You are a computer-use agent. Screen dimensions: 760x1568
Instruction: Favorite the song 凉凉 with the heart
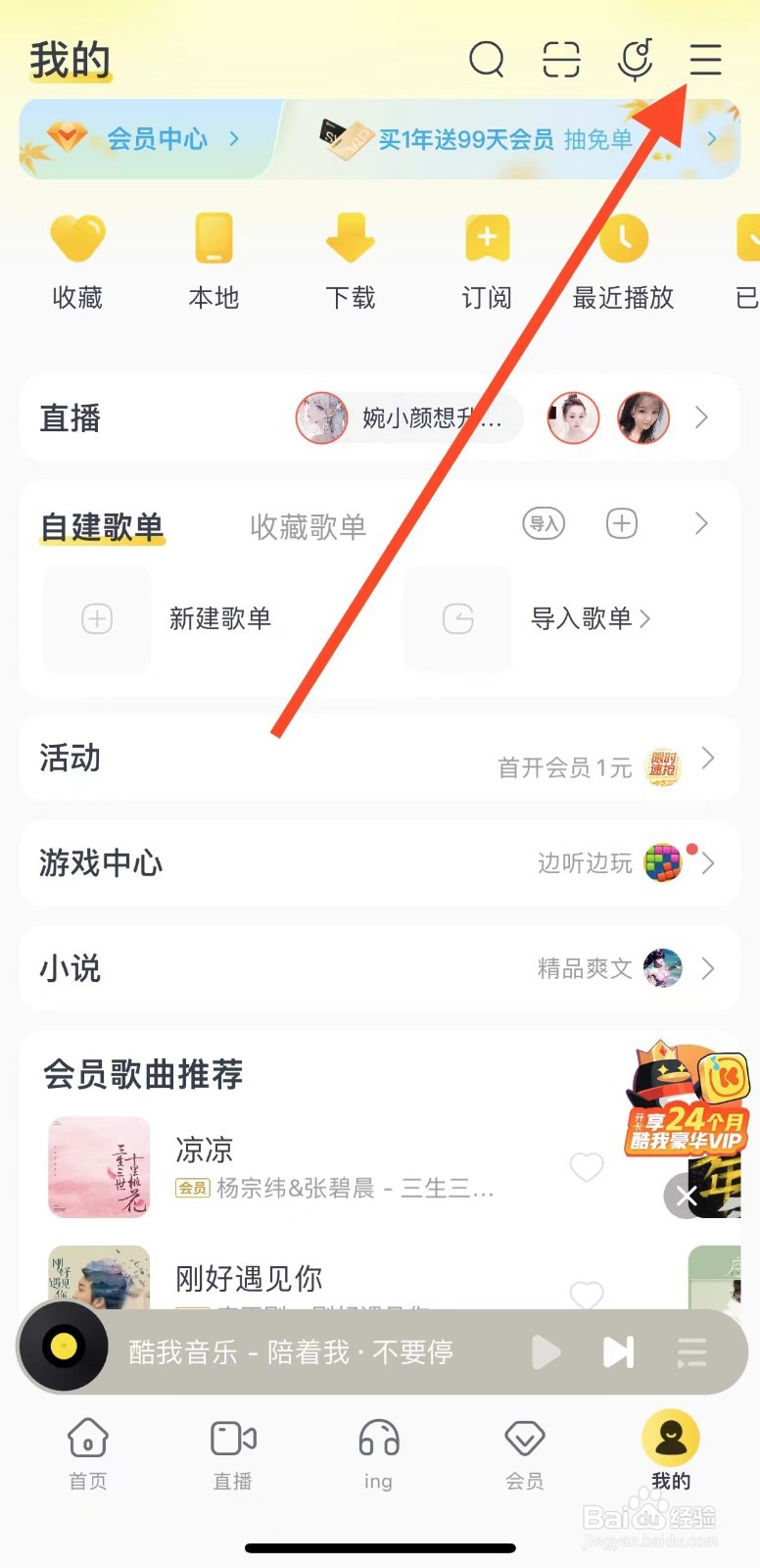tap(586, 1167)
